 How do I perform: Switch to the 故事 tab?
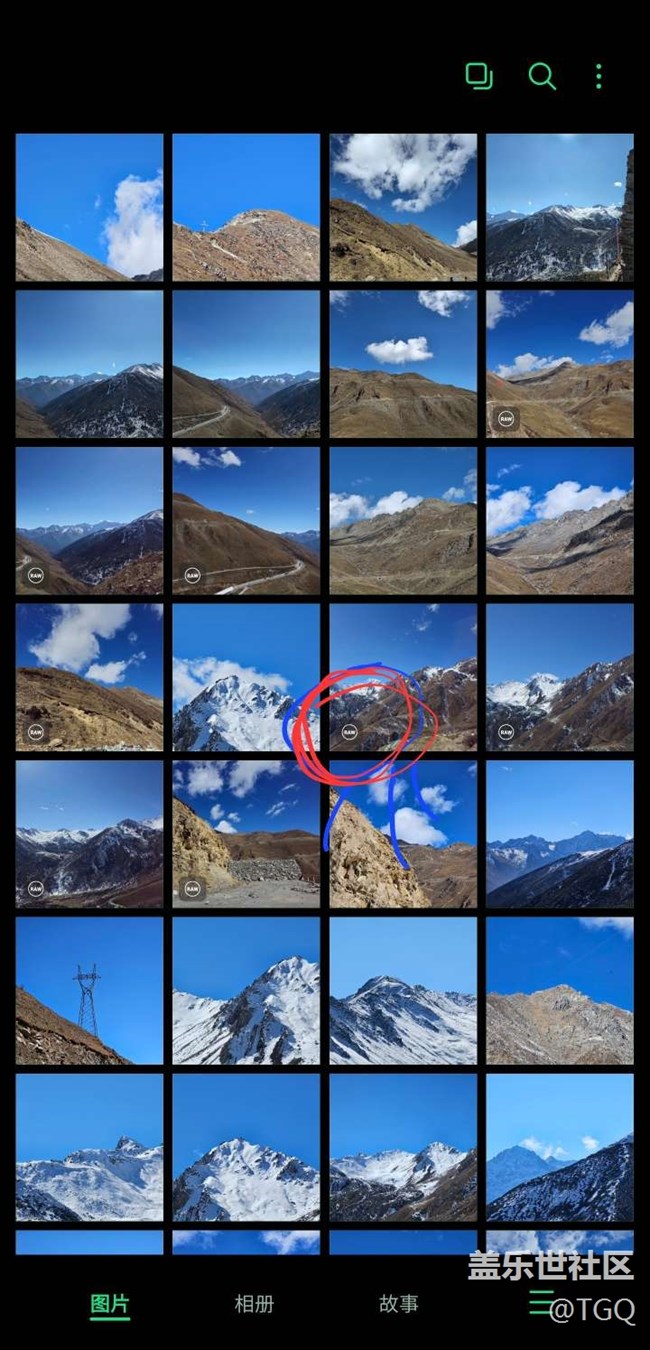click(398, 1304)
